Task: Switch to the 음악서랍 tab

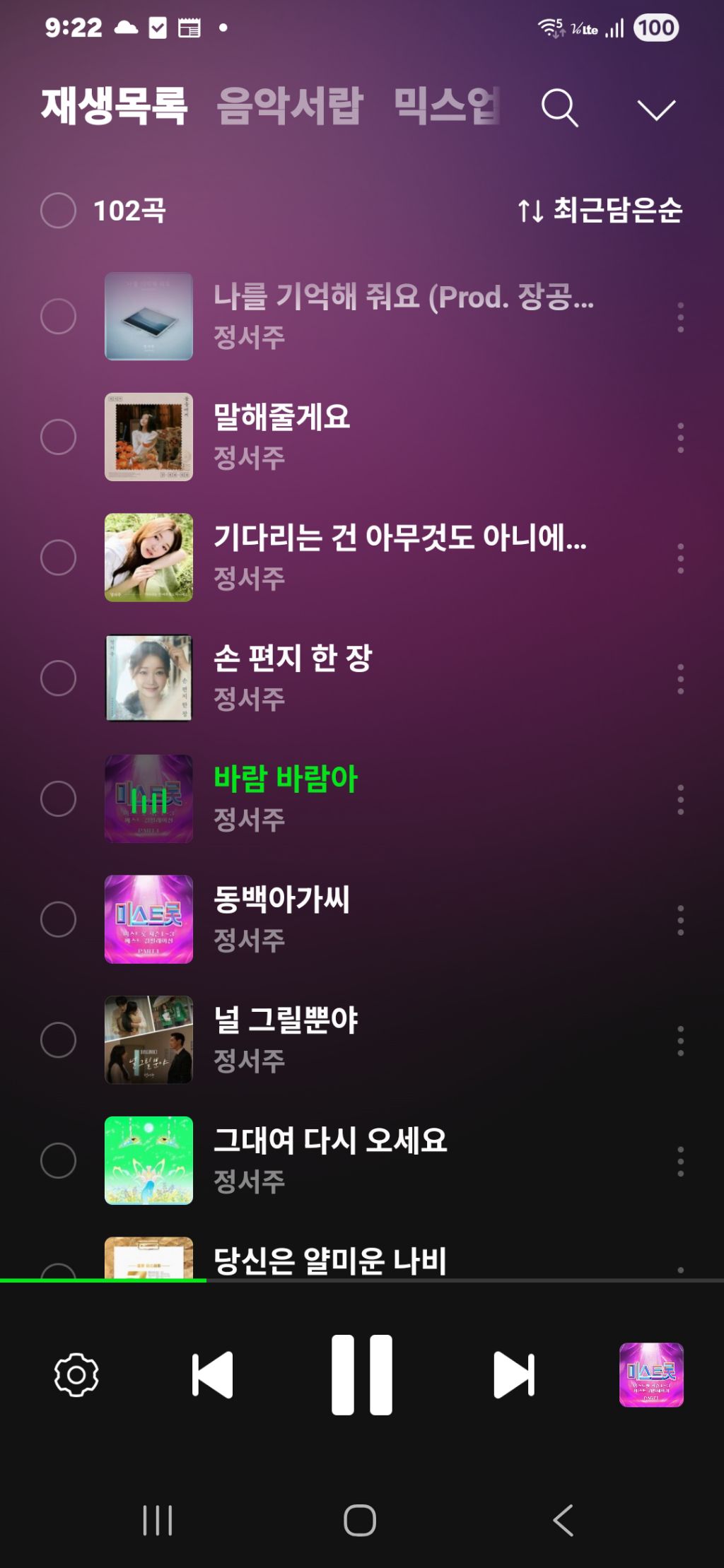Action: (290, 106)
